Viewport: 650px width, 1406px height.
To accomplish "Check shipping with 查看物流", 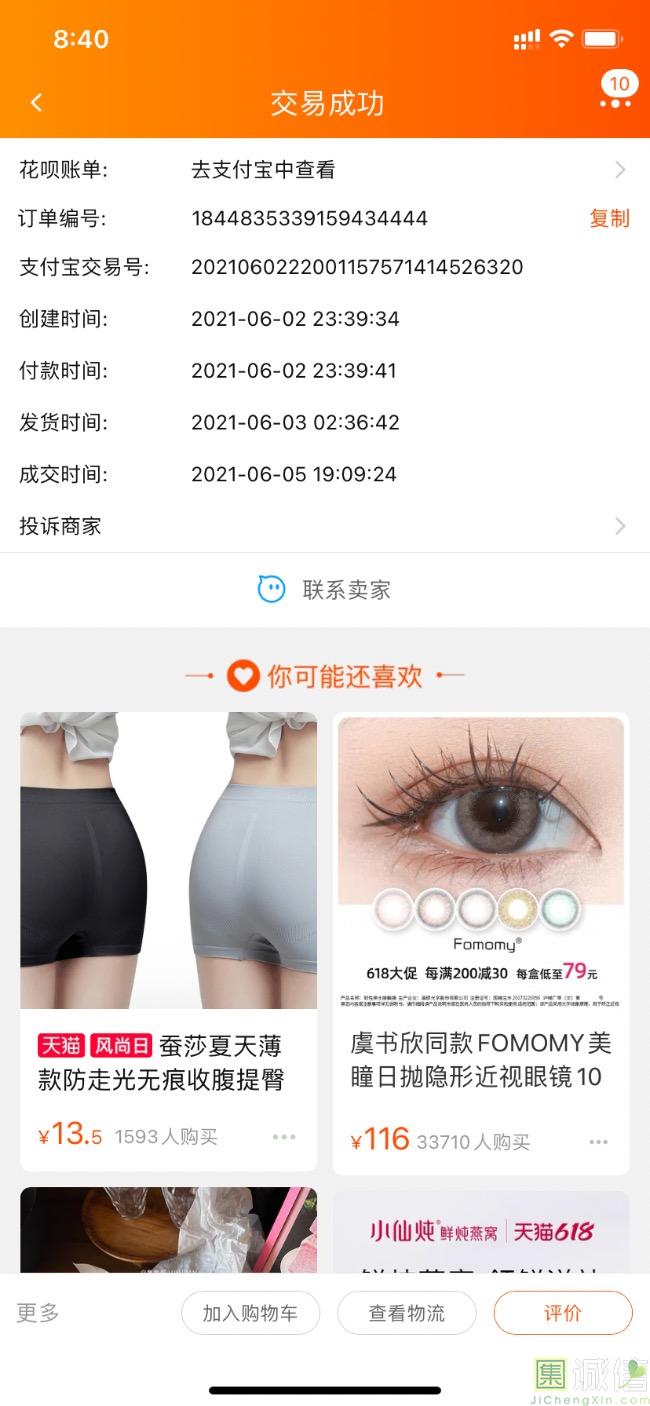I will (407, 1313).
